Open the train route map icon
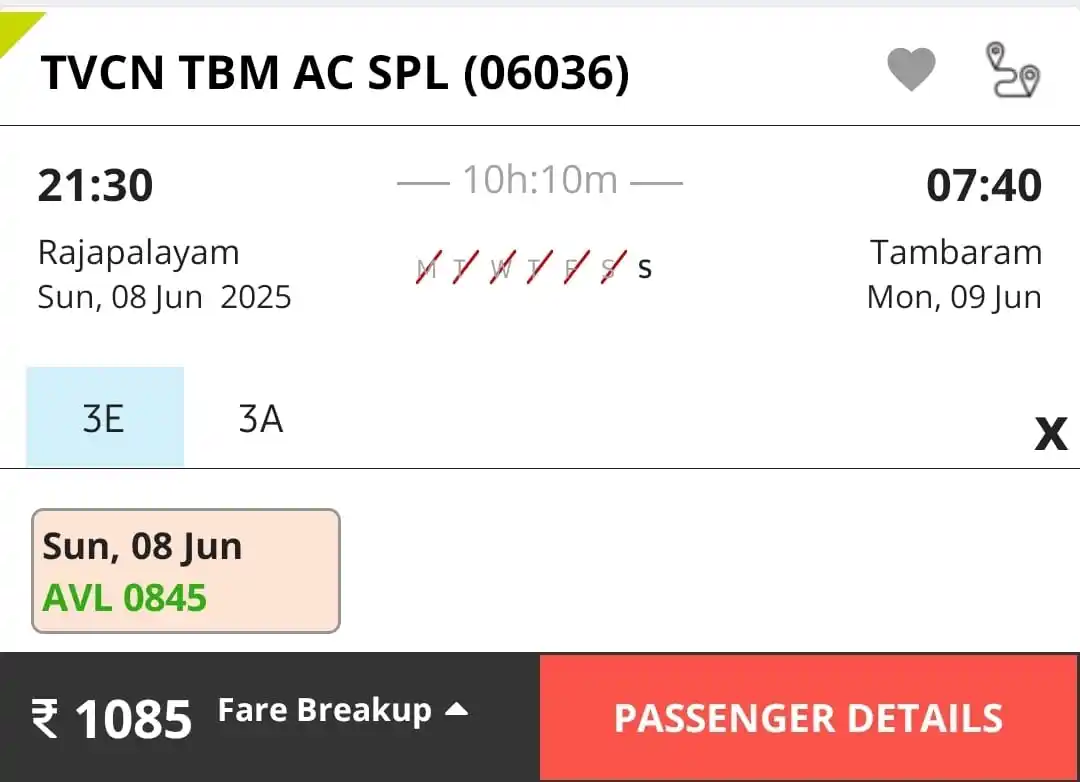The image size is (1080, 782). coord(1012,70)
